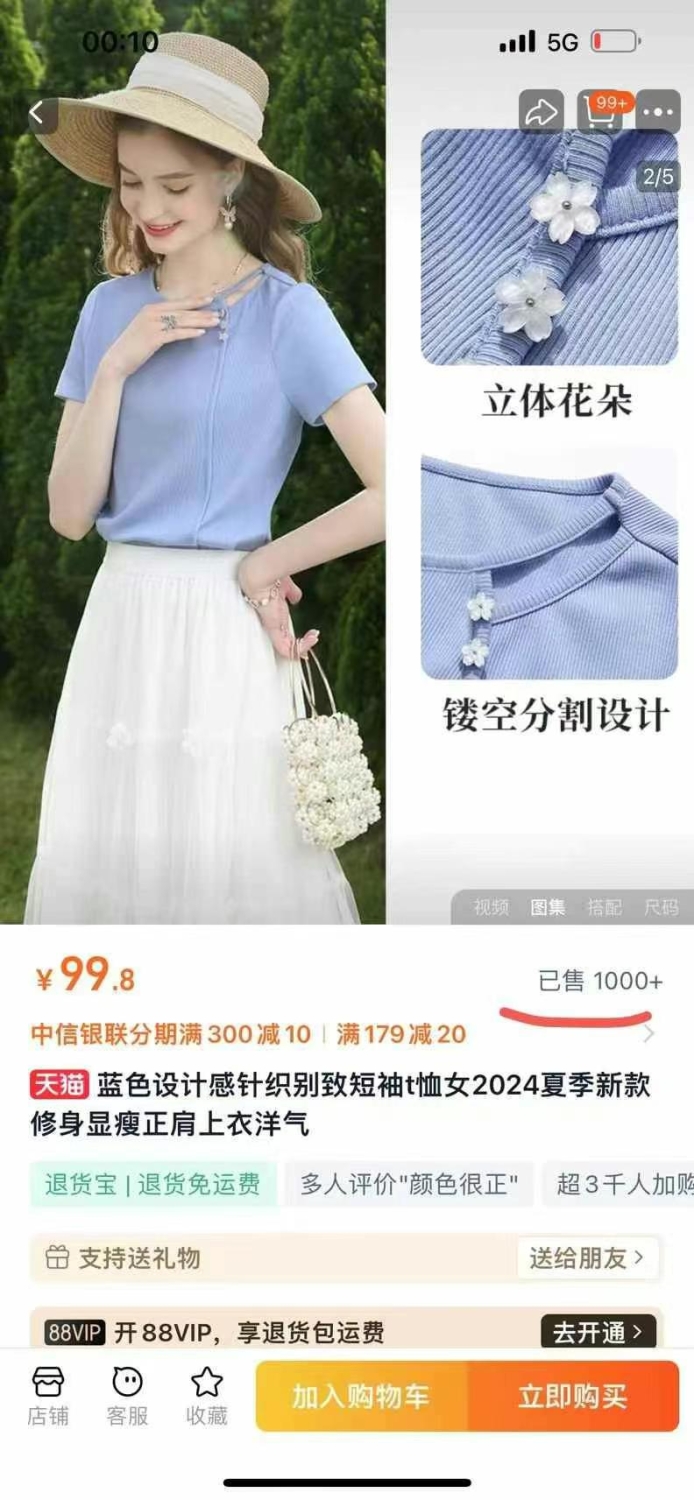This screenshot has height=1500, width=694.
Task: Tap 加入购物车 to add to cart
Action: [x=361, y=1396]
